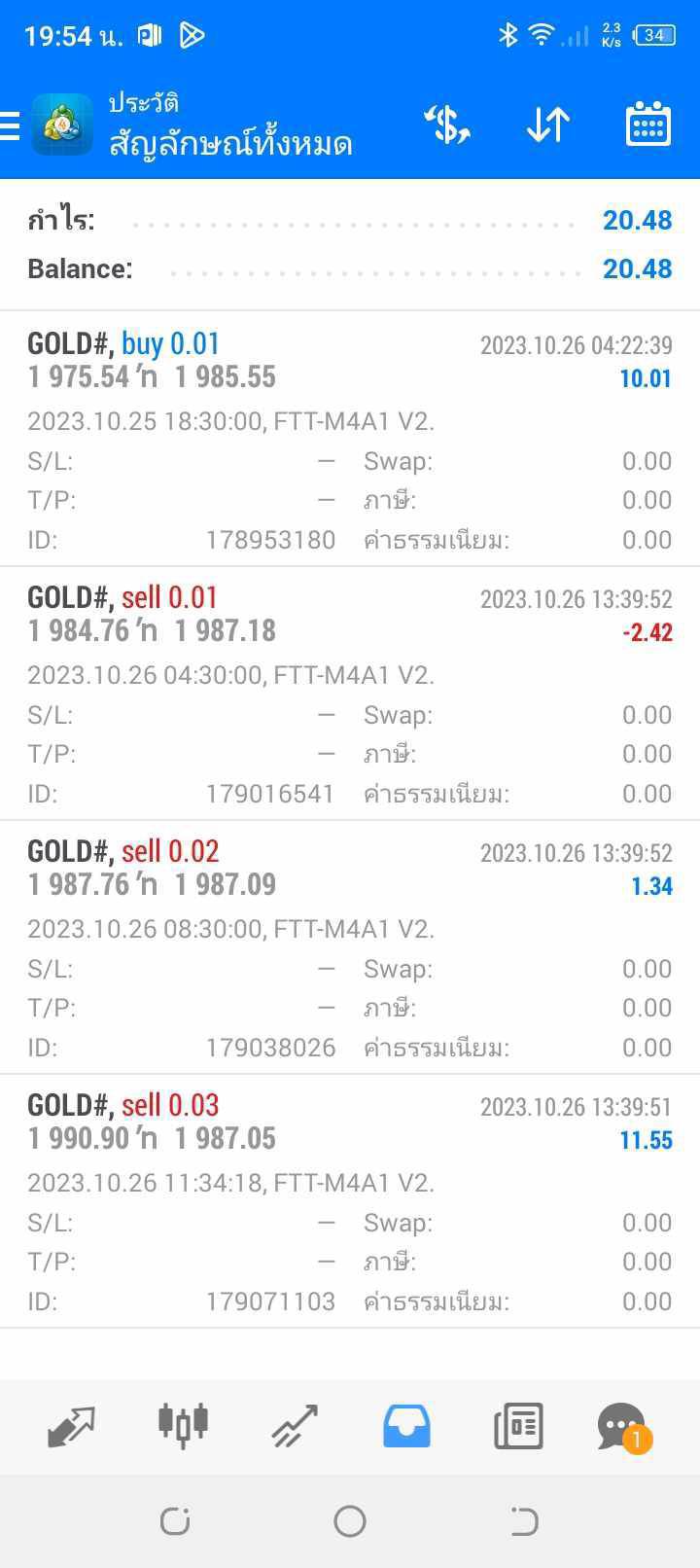Screen dimensions: 700x1568
Task: Open the hamburger side menu
Action: (x=10, y=125)
